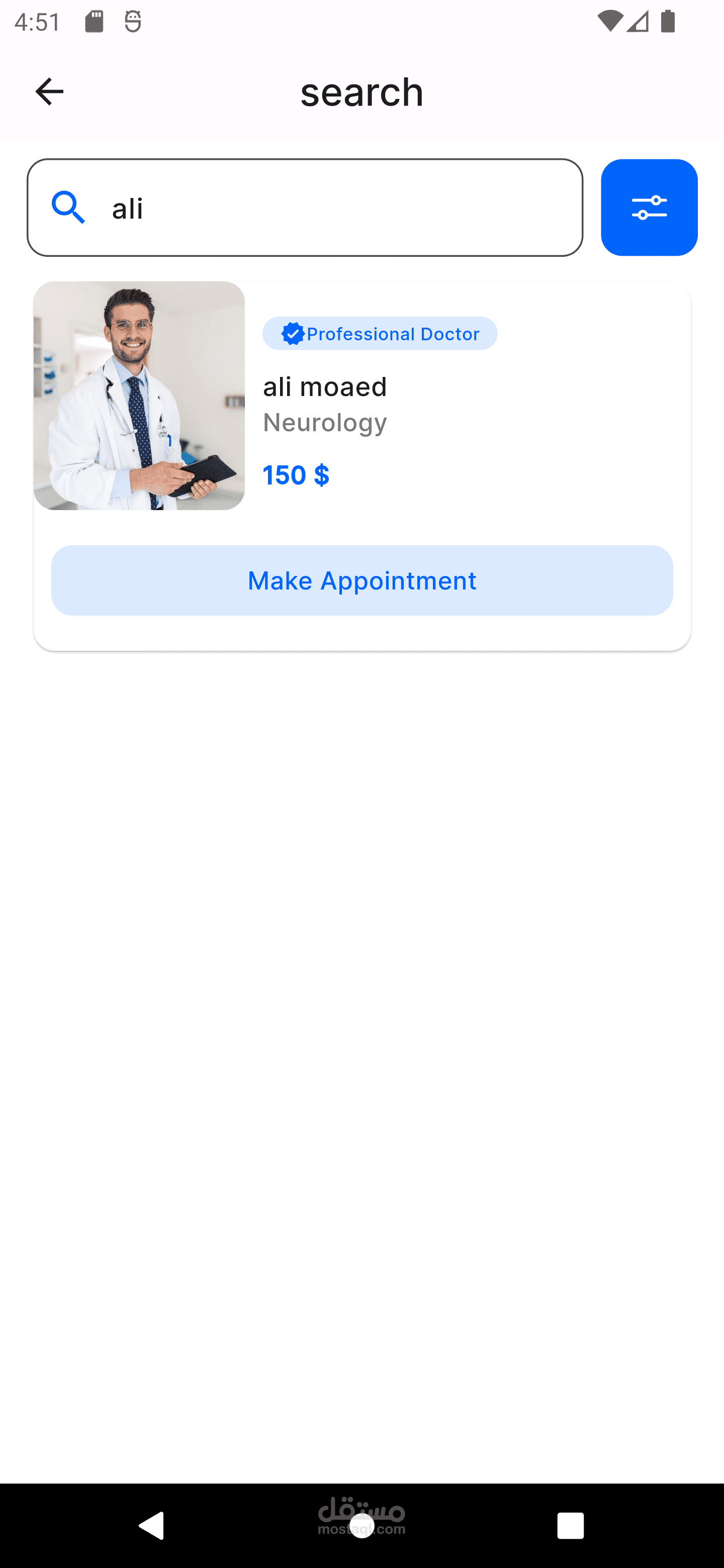Tap the system back button
This screenshot has height=1568, width=724.
coord(152,1525)
